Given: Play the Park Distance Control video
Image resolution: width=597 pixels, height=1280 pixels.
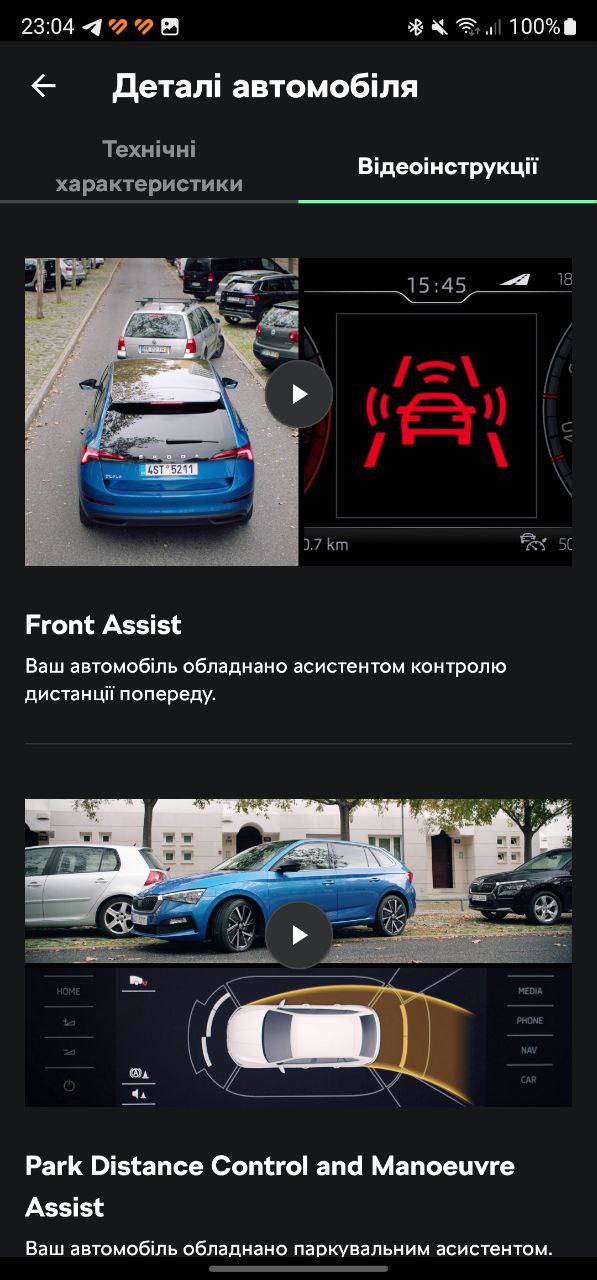Looking at the screenshot, I should [x=298, y=935].
